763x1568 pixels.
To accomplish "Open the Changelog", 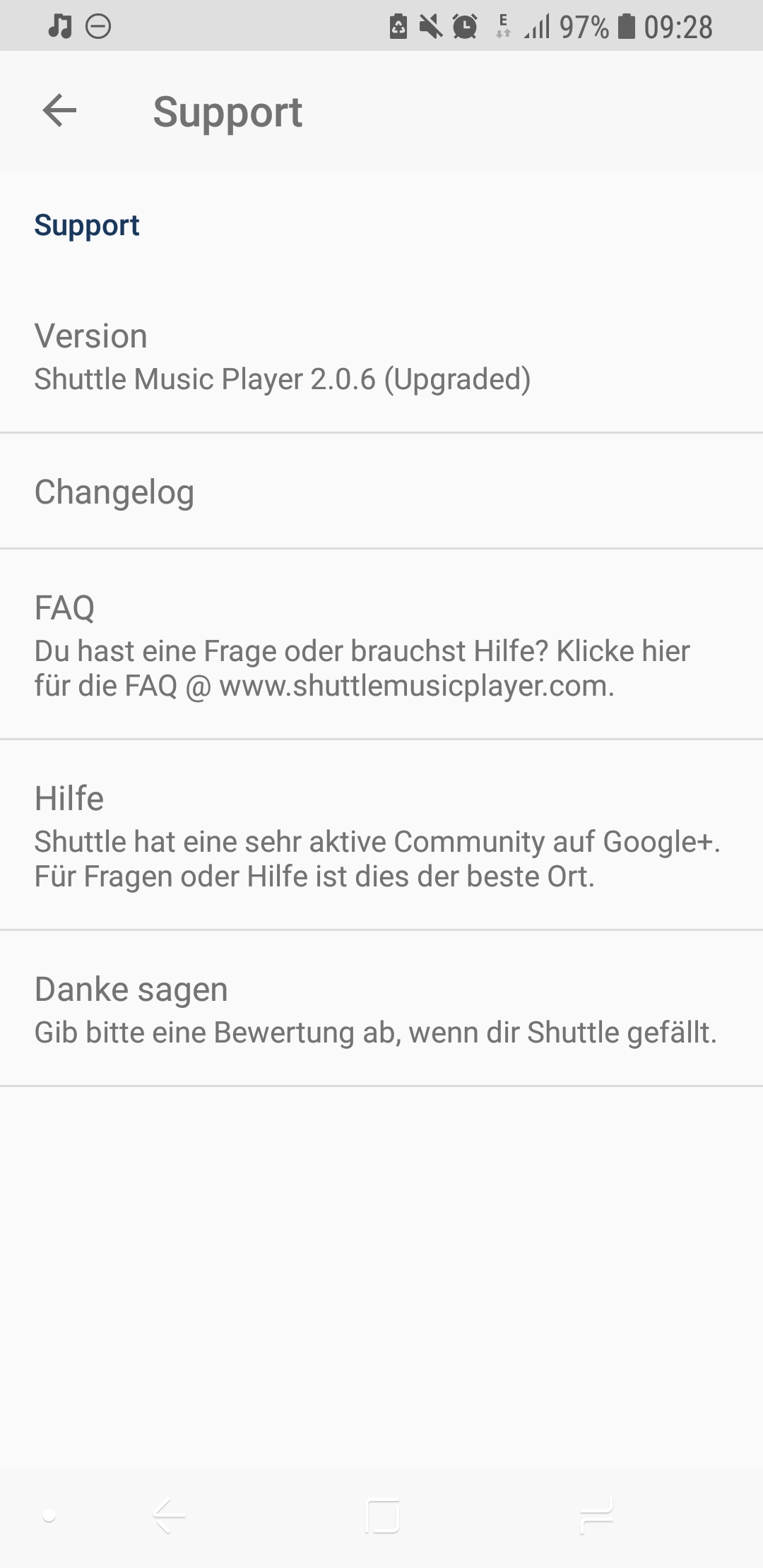I will 381,492.
